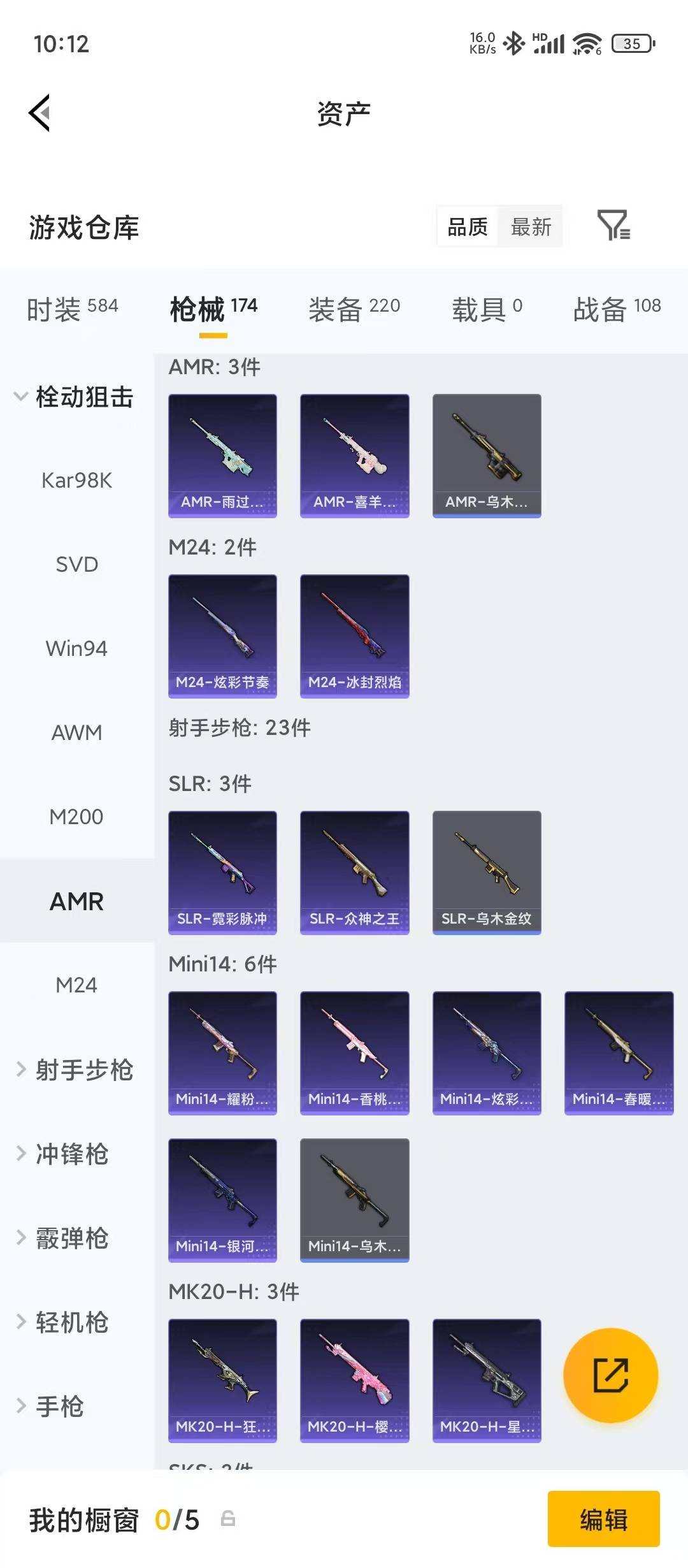Jump to AWM in the side list
Image resolution: width=688 pixels, height=1568 pixels.
(76, 732)
